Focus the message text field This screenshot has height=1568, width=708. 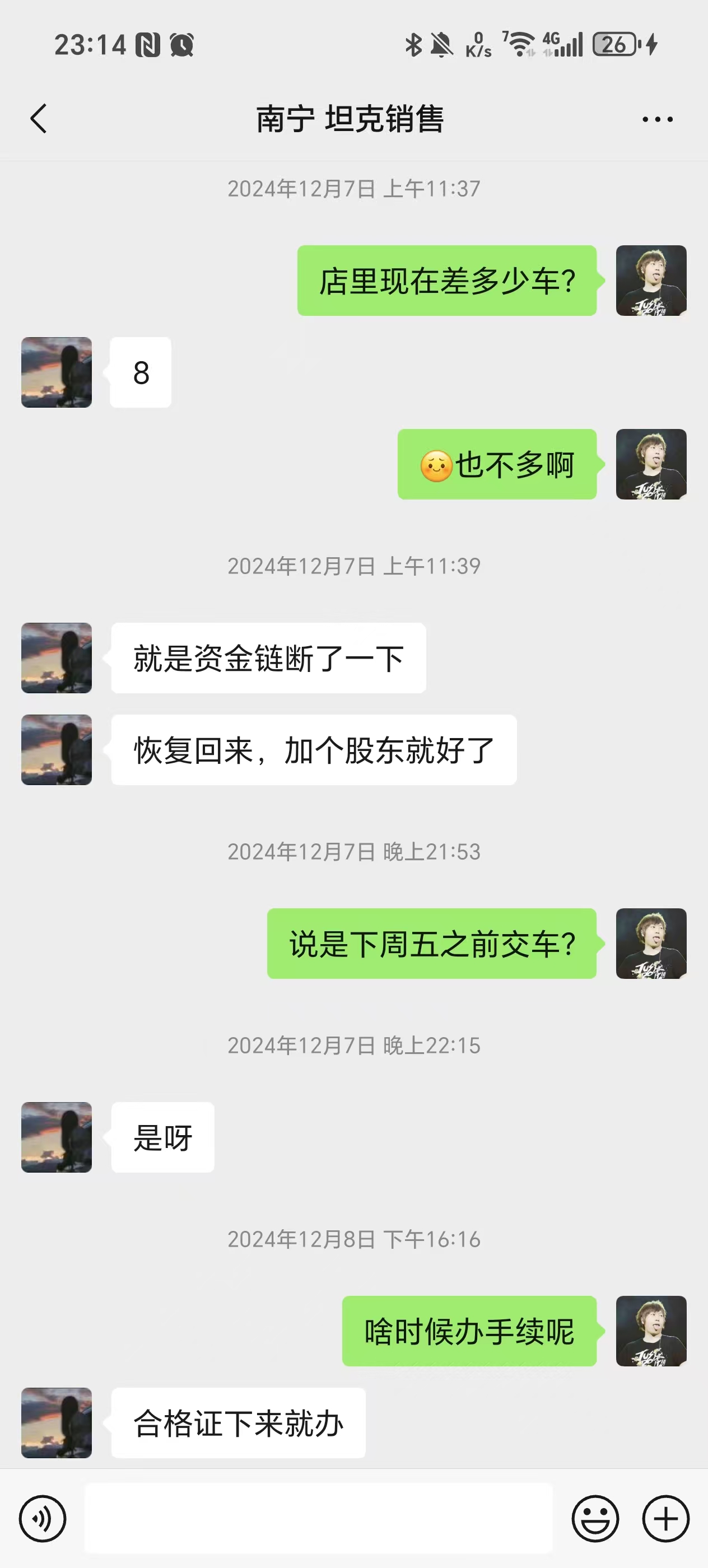point(318,1518)
